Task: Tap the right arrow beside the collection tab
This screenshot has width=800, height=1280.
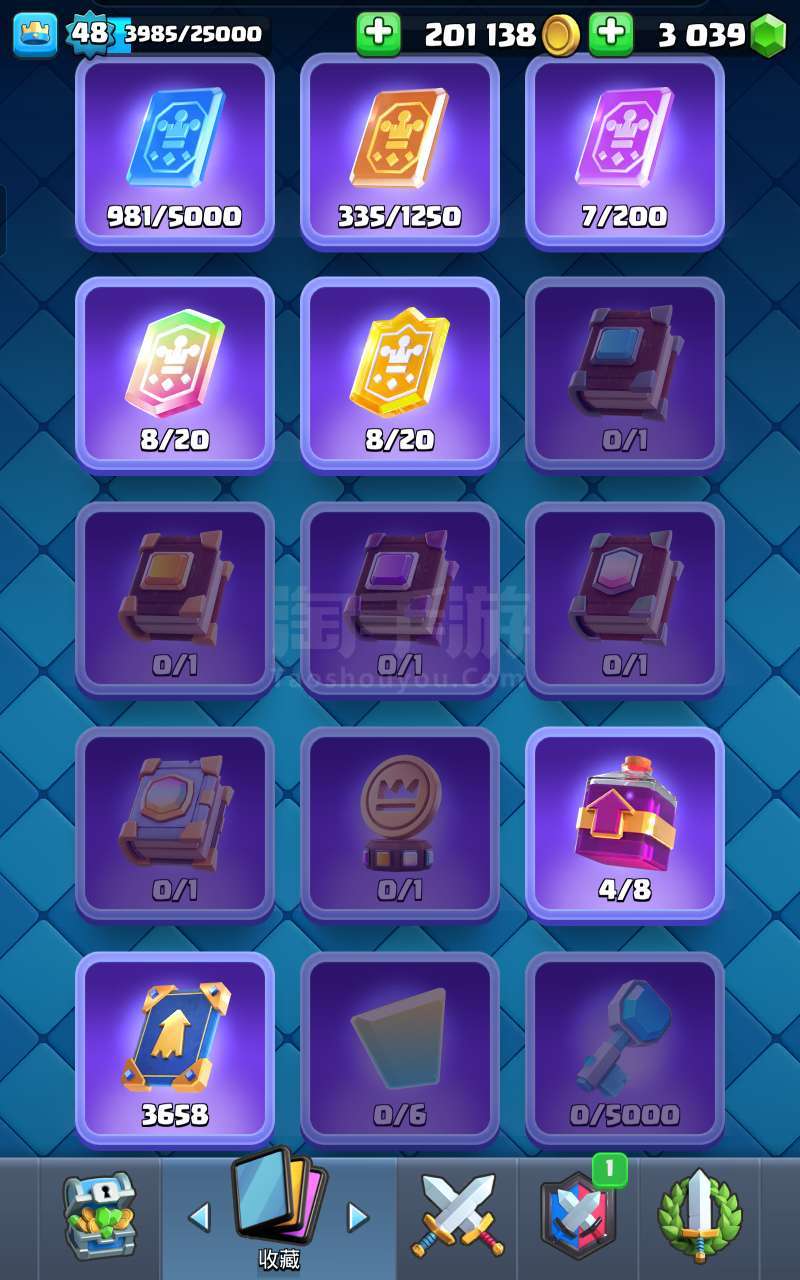Action: point(357,1217)
